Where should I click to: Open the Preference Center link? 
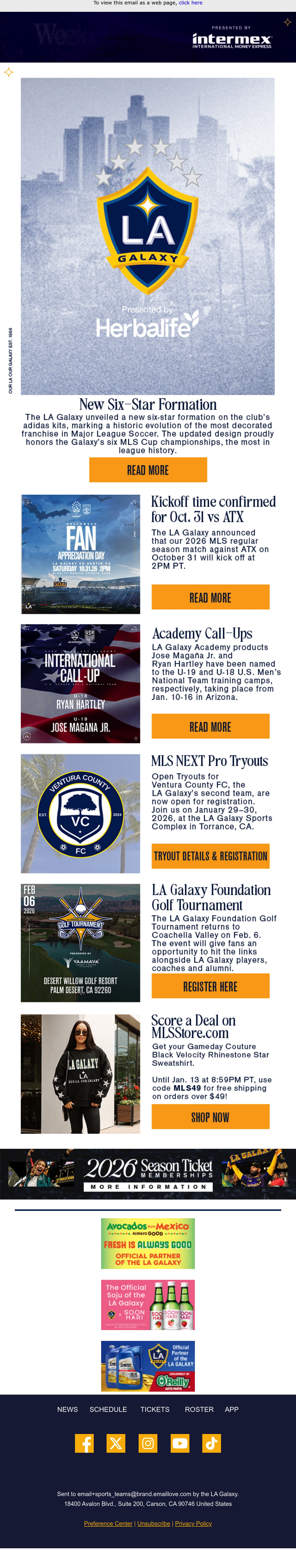109,1524
